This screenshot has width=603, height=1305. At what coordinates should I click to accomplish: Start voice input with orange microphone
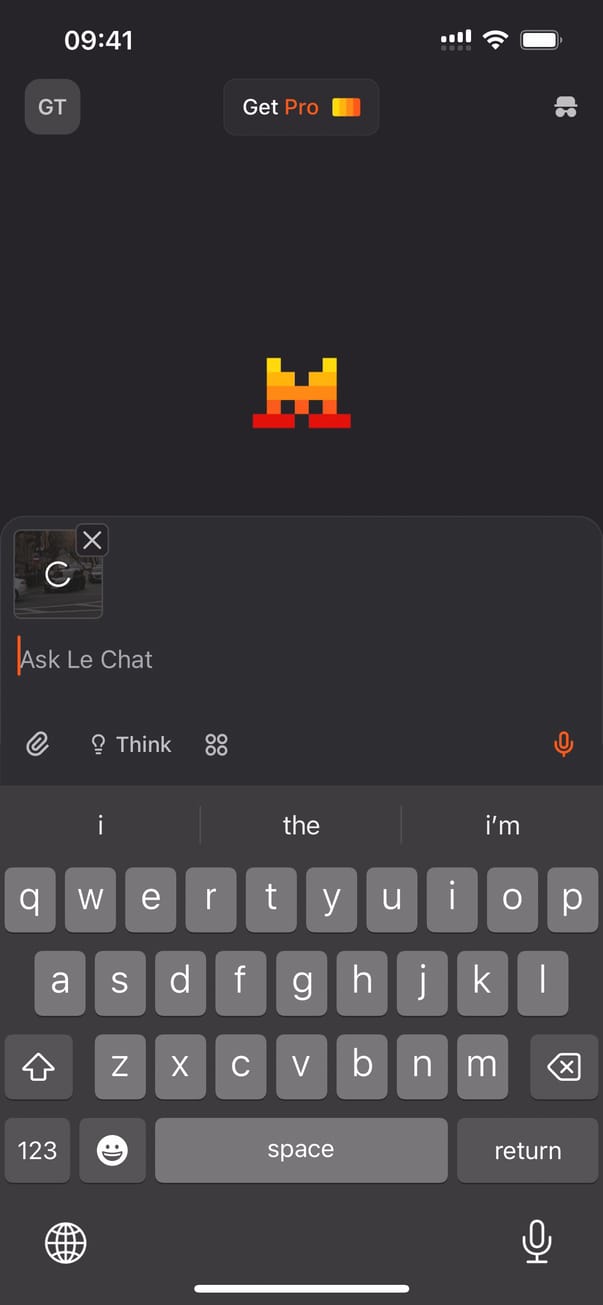pos(564,744)
